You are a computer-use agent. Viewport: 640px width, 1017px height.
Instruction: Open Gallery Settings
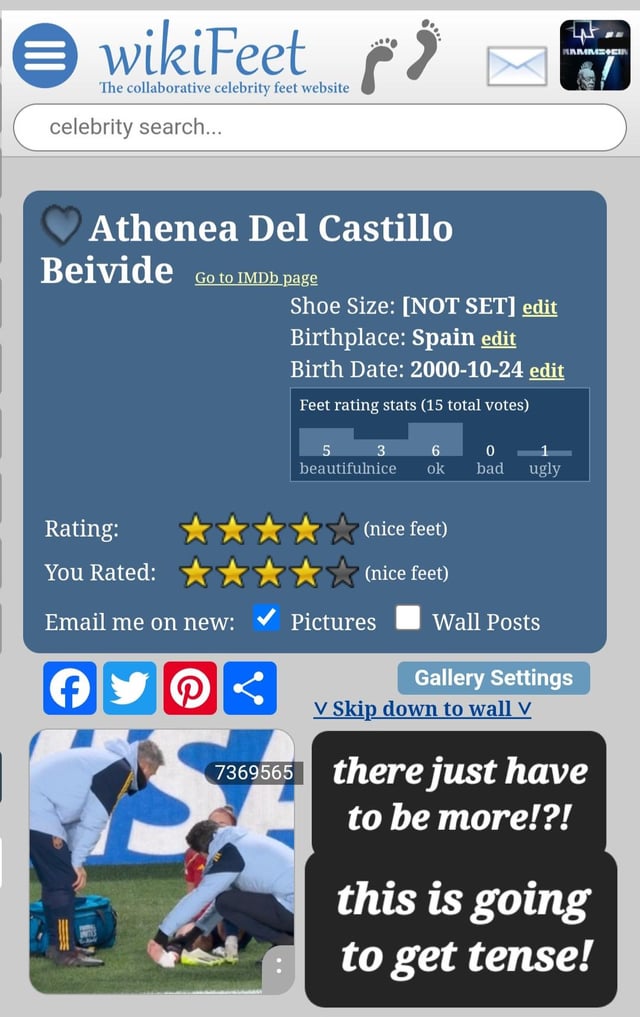pos(493,678)
